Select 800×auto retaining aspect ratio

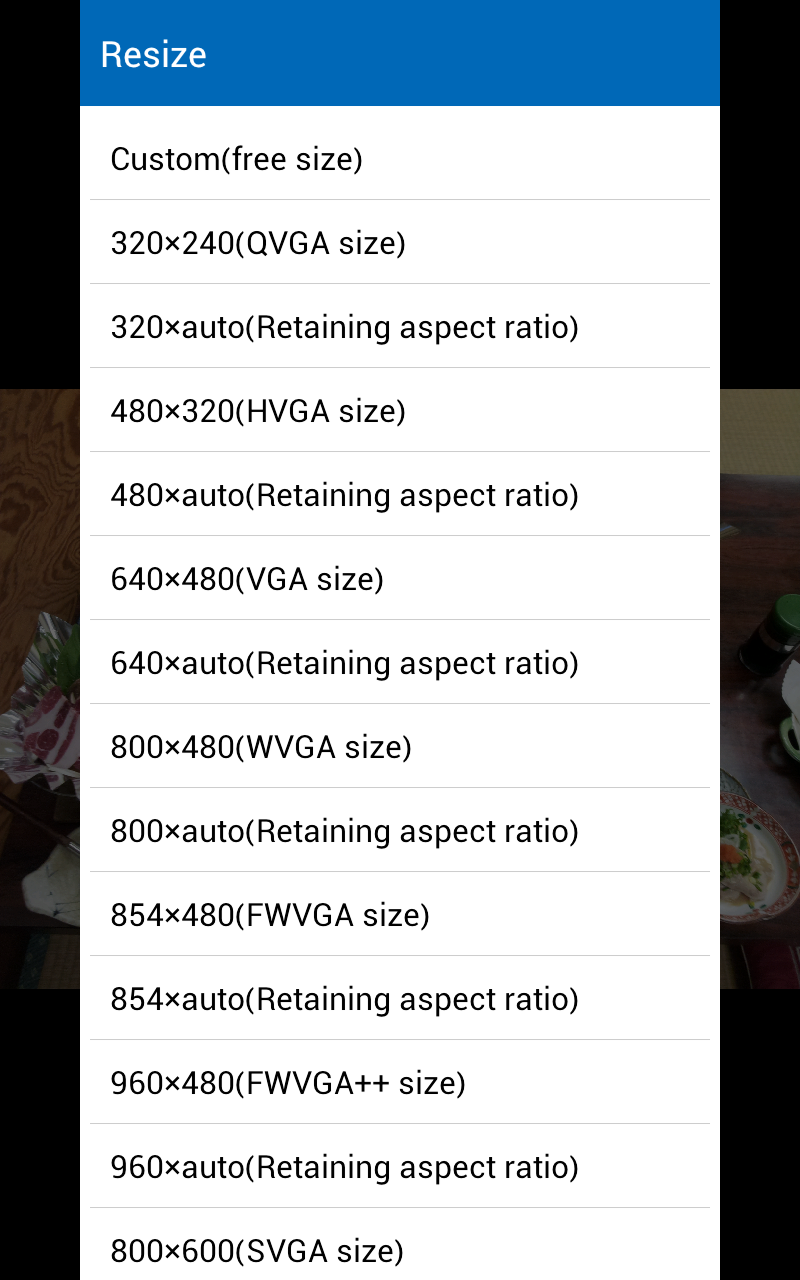click(x=400, y=830)
